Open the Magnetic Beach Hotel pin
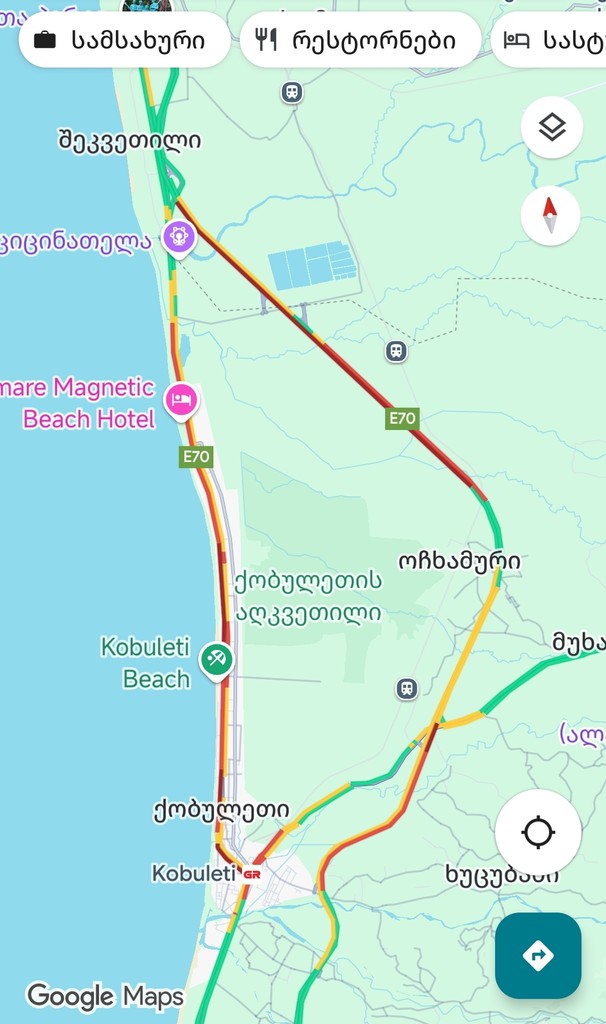The width and height of the screenshot is (606, 1024). tap(180, 400)
